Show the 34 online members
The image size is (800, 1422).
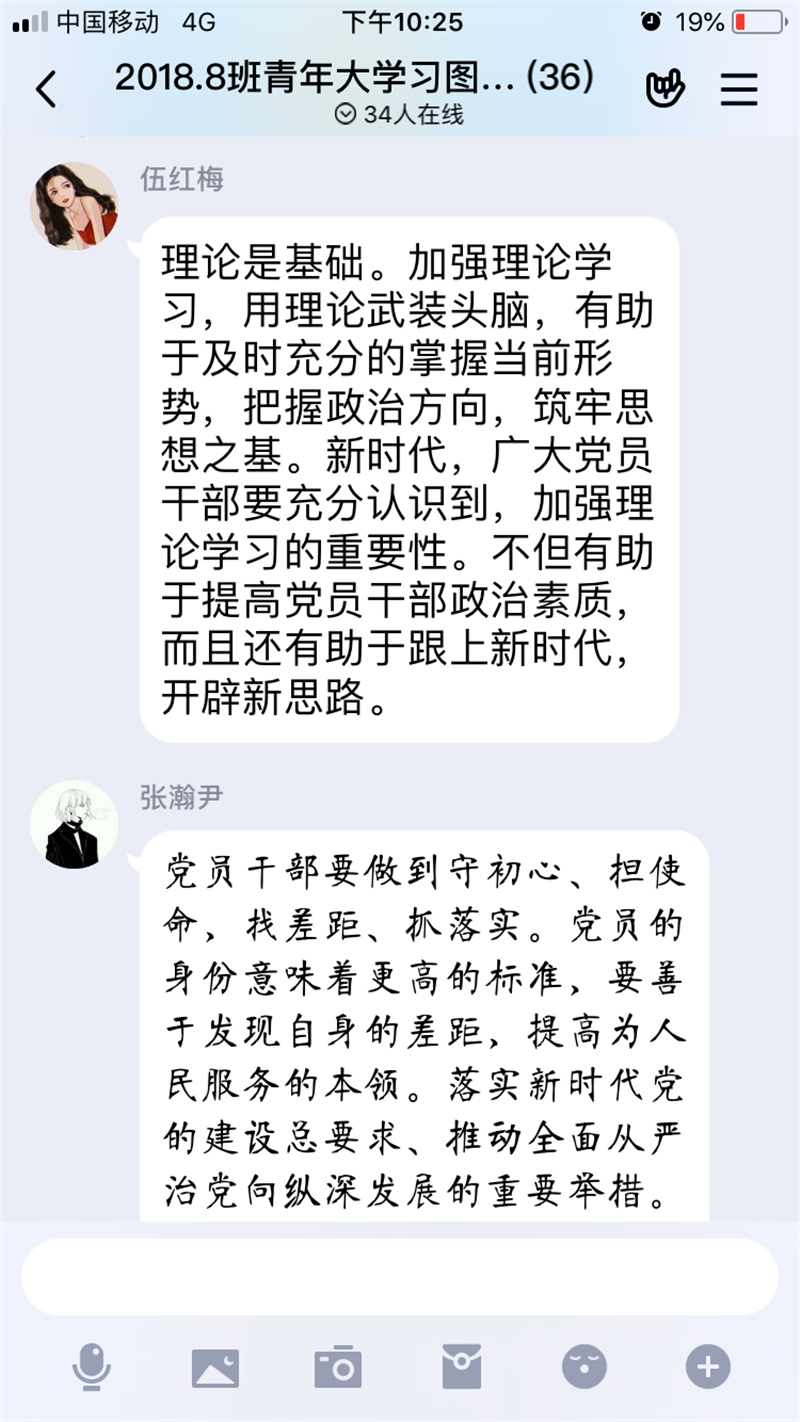400,115
